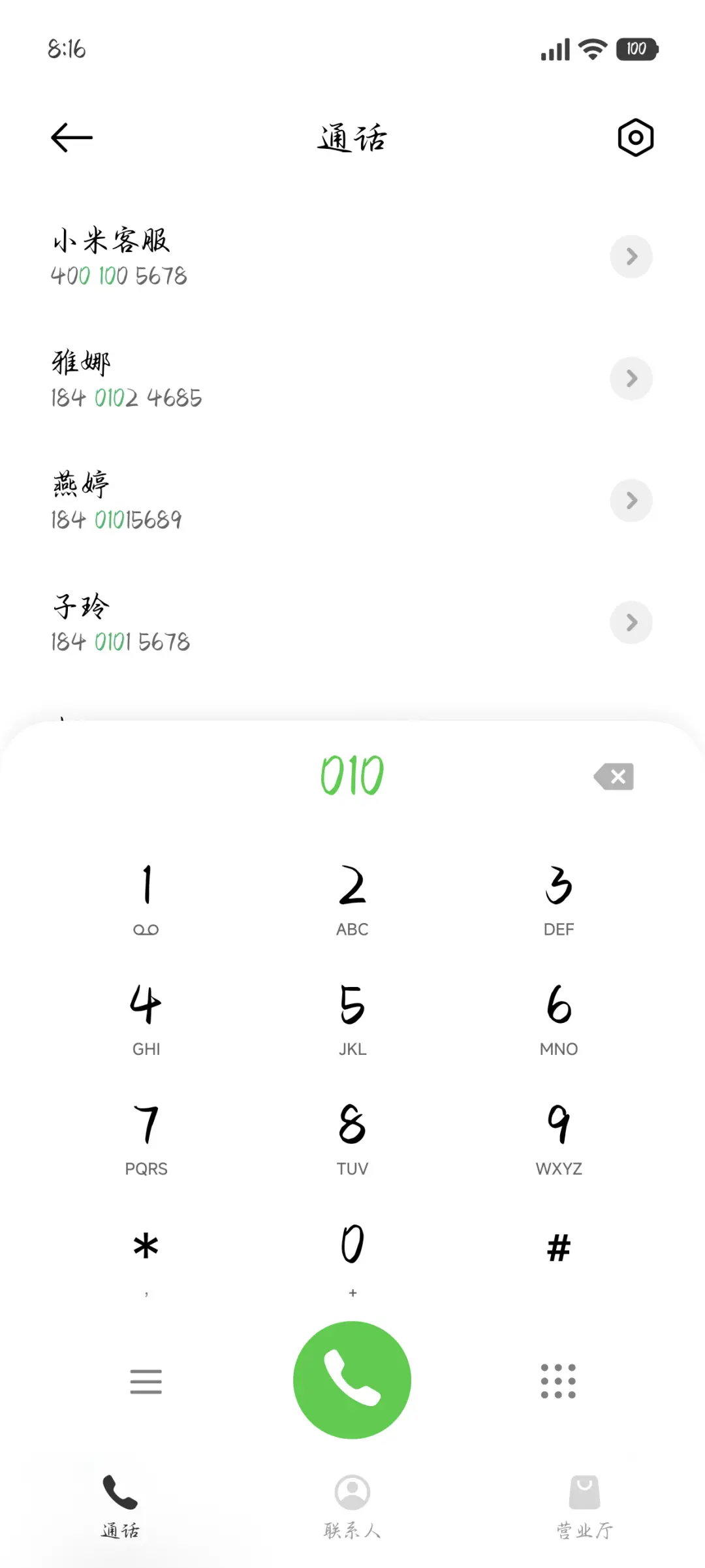Viewport: 705px width, 1568px height.
Task: Tap the contacts person icon at bottom
Action: [x=352, y=1495]
